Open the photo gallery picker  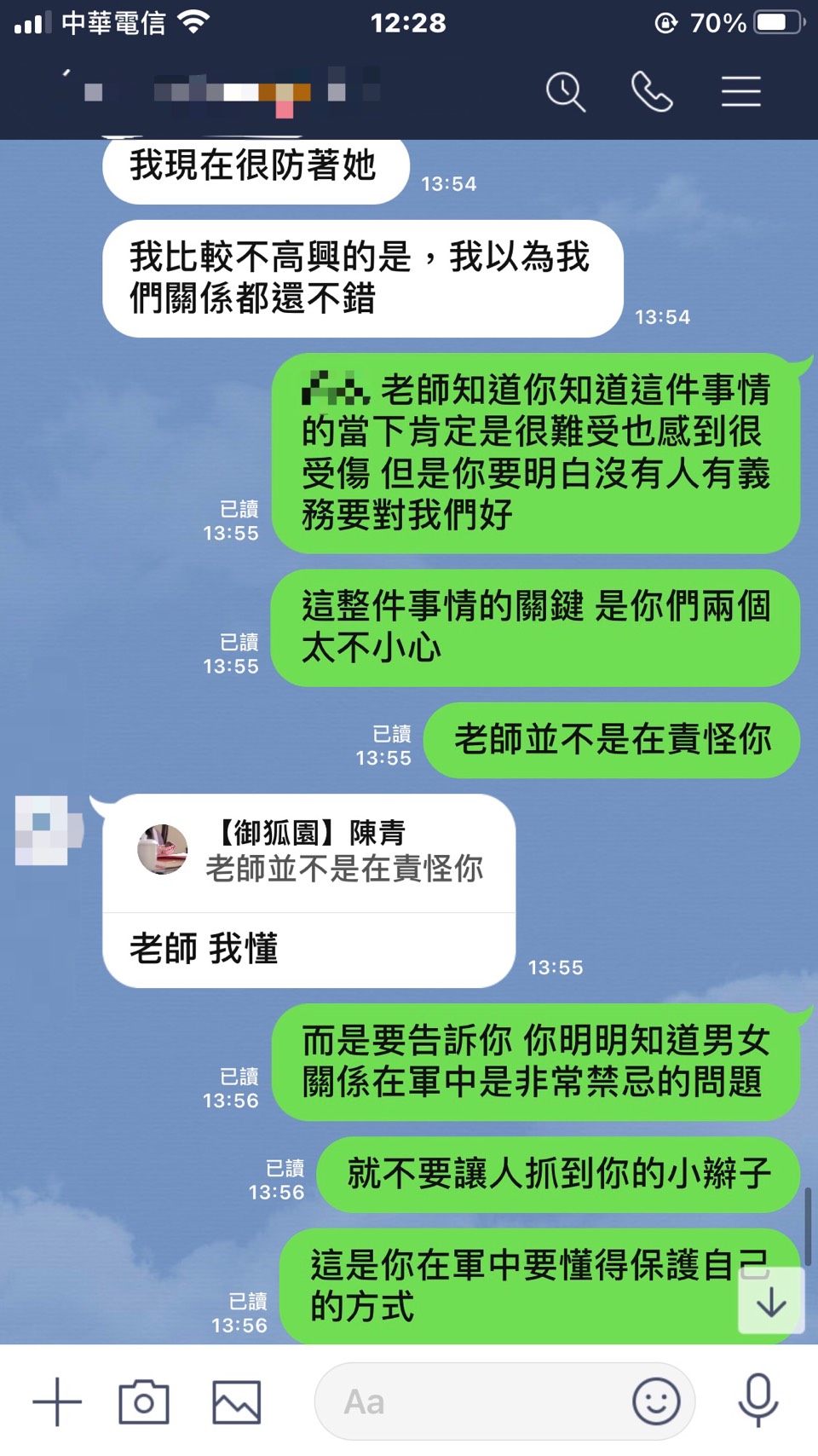(x=236, y=1401)
